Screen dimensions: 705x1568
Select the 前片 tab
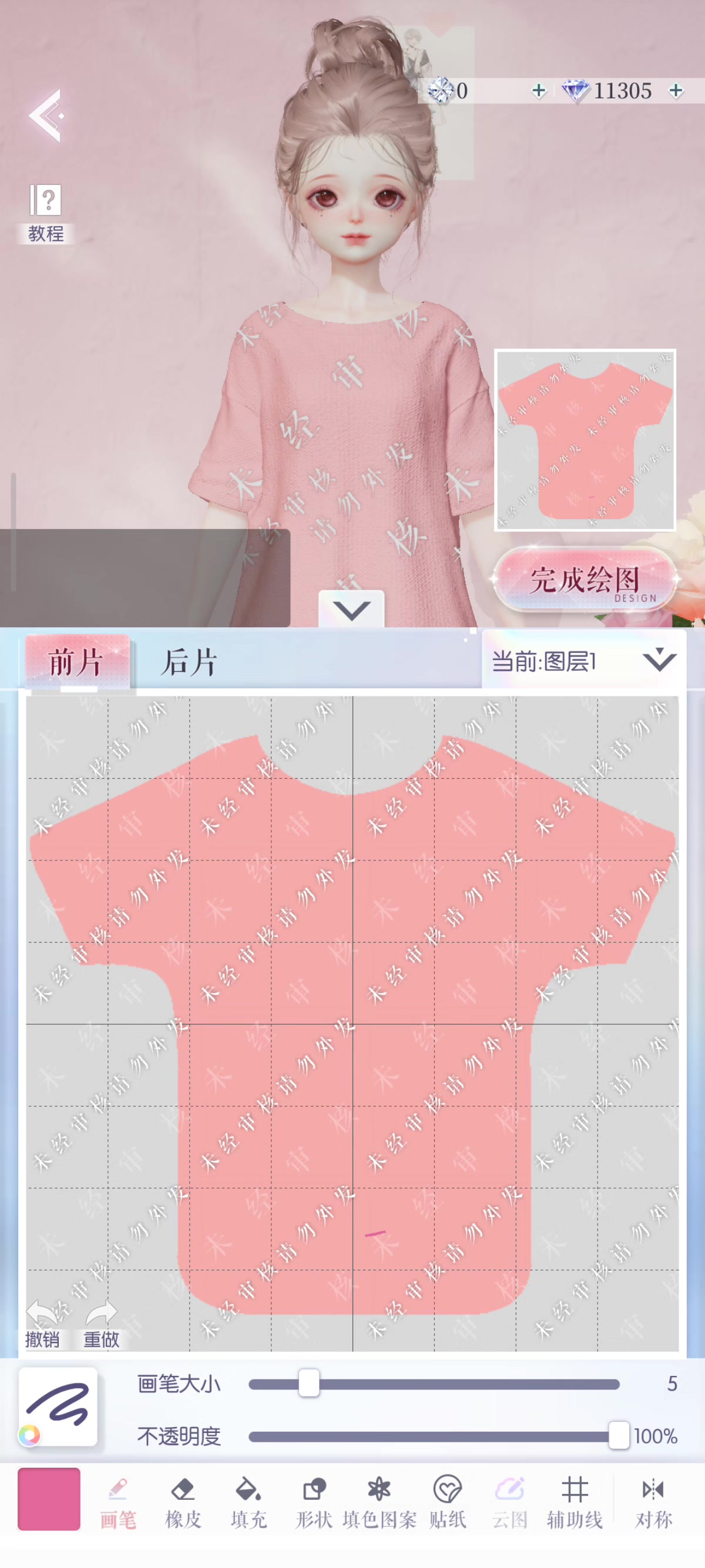[x=77, y=662]
